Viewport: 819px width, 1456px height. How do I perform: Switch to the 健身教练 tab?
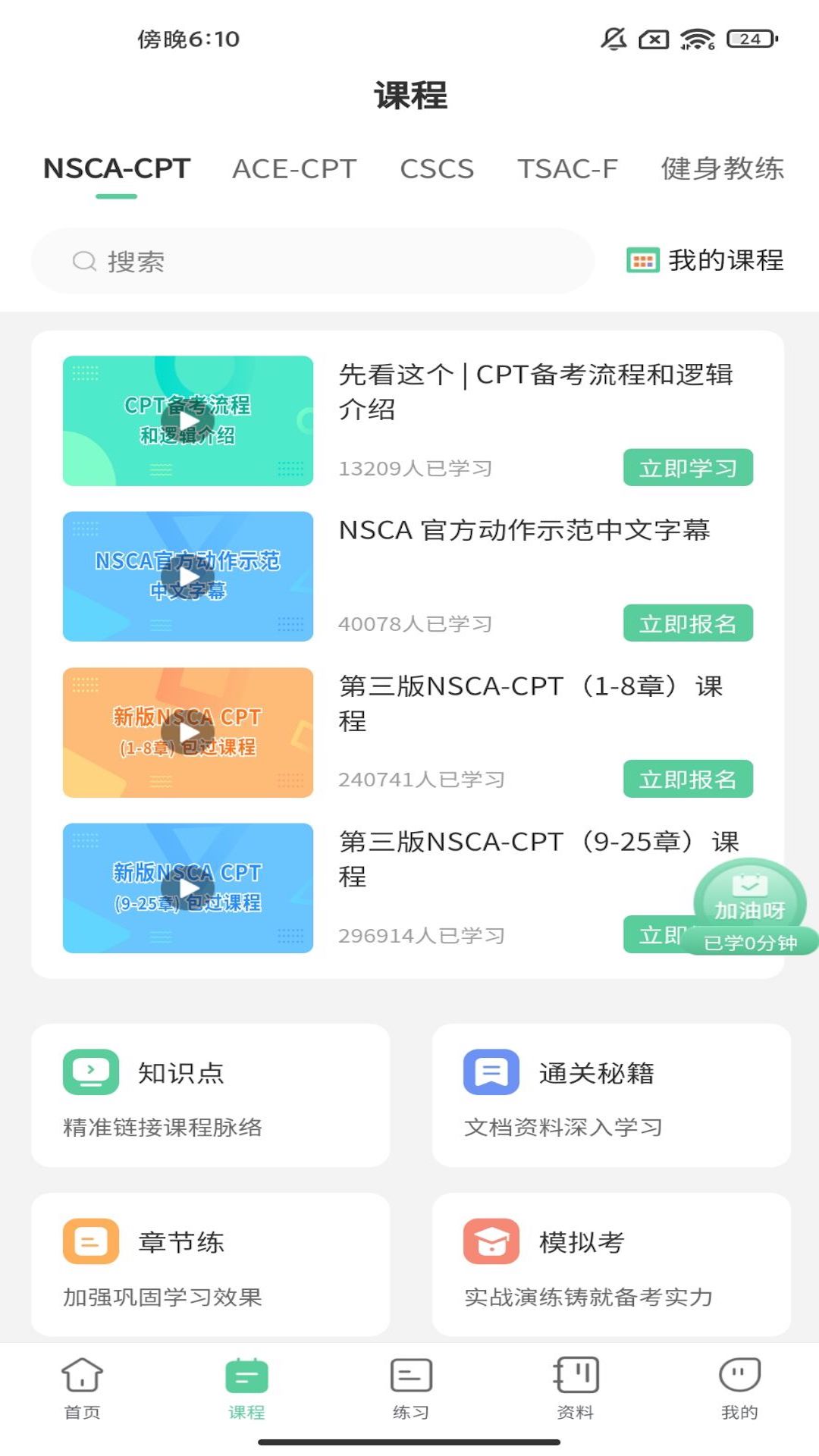722,169
